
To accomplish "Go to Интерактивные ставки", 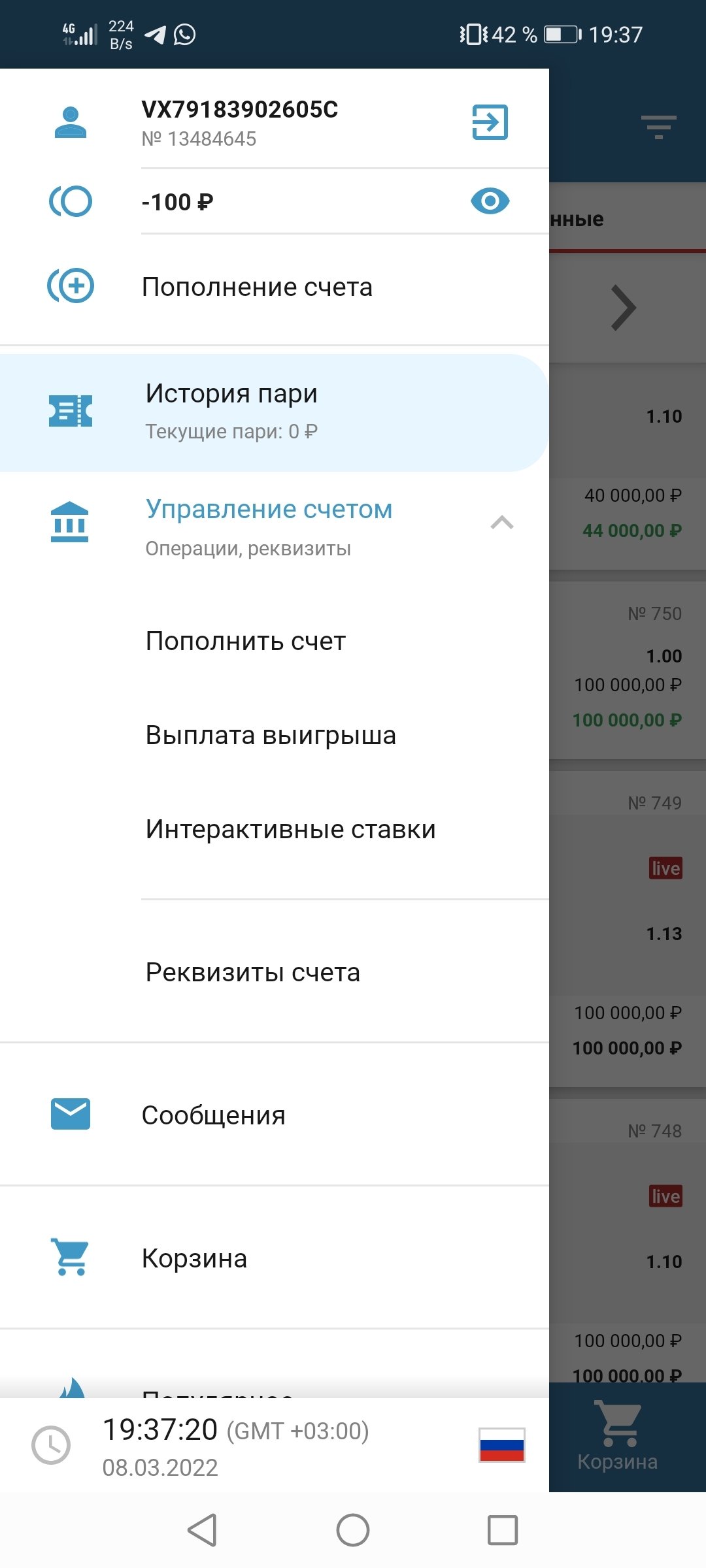I will [x=290, y=829].
